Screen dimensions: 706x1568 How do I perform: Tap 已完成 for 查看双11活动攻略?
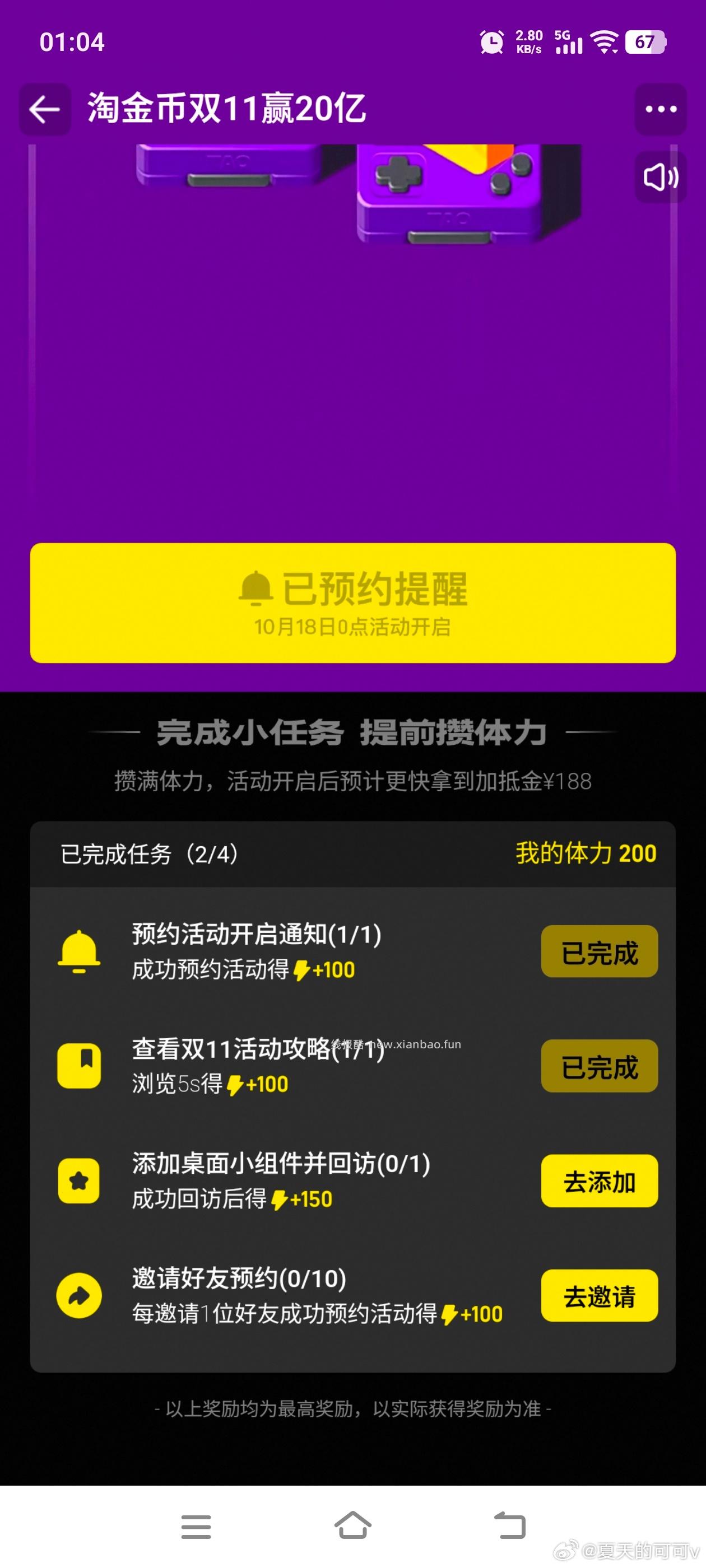(x=599, y=1066)
